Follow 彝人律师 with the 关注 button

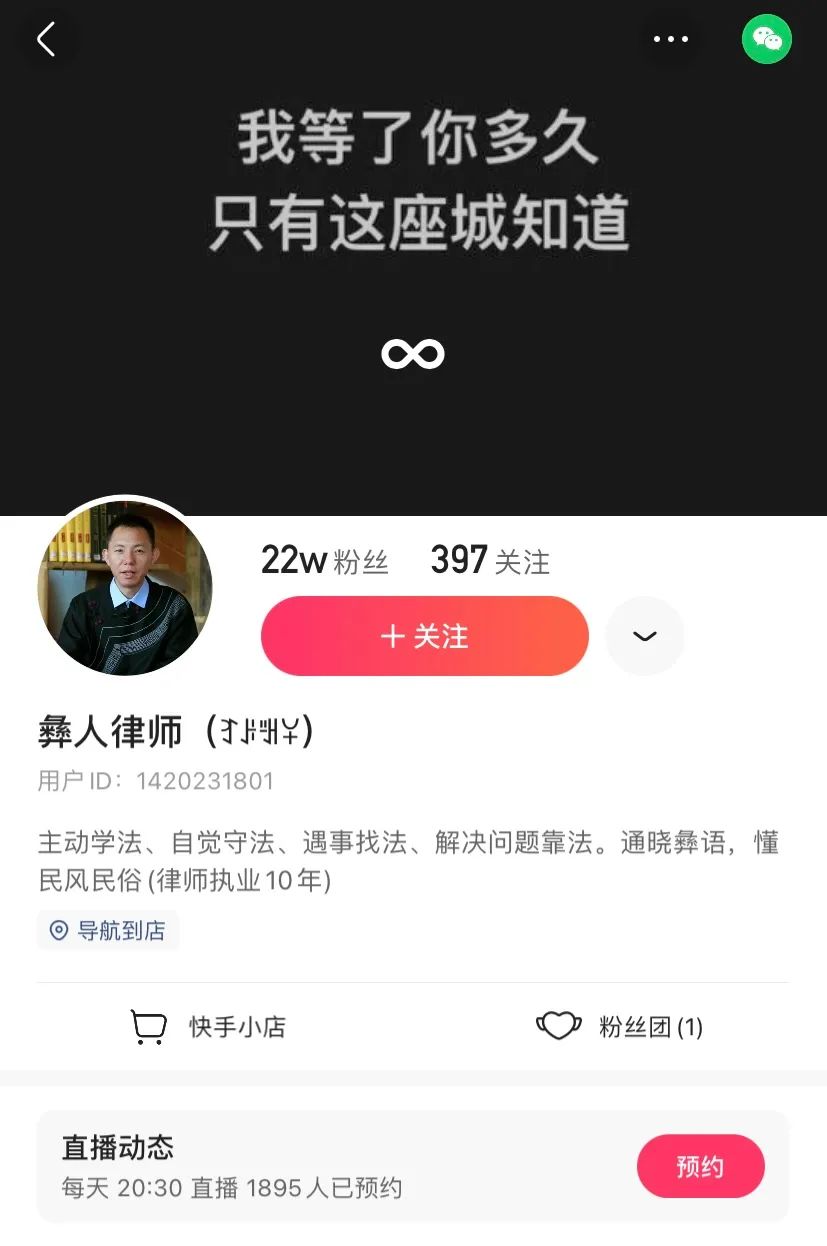424,637
